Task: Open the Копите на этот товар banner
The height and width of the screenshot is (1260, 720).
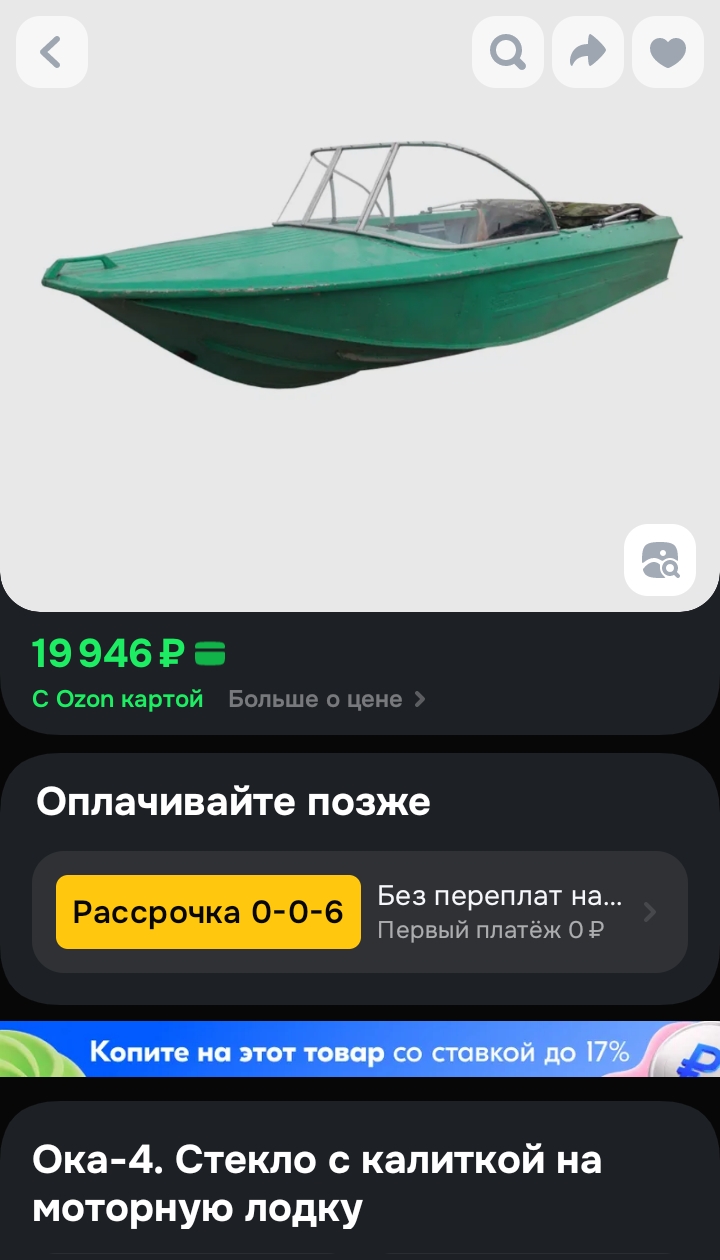Action: point(360,1050)
